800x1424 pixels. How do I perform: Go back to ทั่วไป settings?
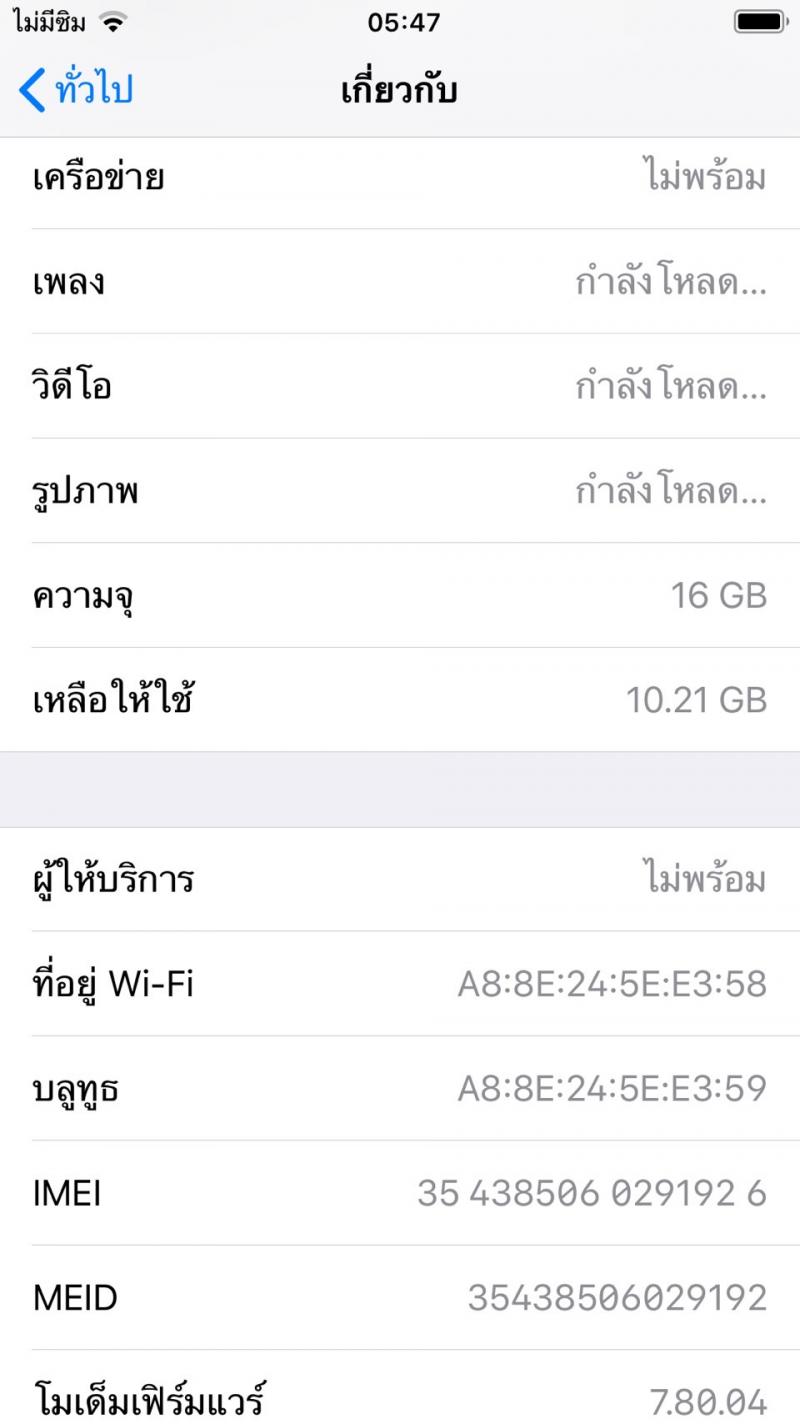76,90
